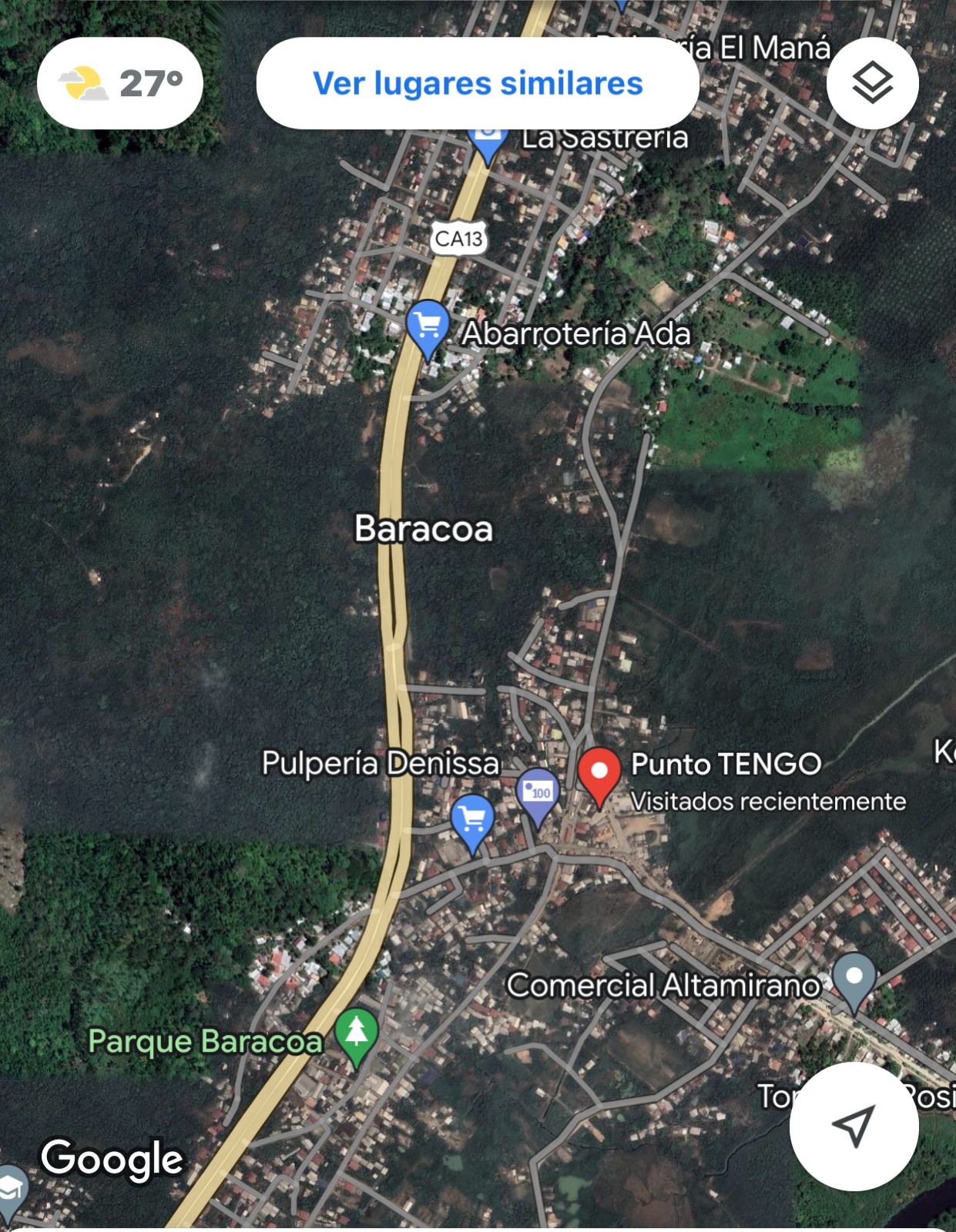Tap the Ver lugares similares button
Screen dimensions: 956x1232
pyautogui.click(x=478, y=83)
